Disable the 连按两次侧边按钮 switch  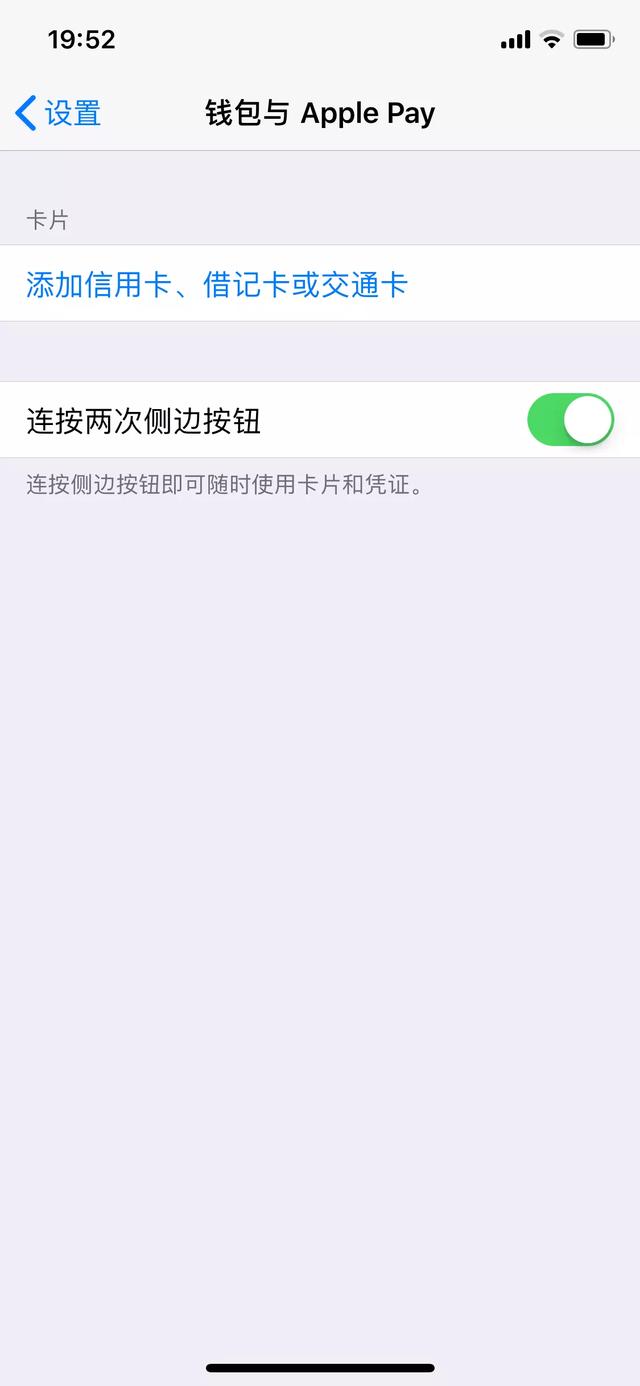pyautogui.click(x=569, y=420)
